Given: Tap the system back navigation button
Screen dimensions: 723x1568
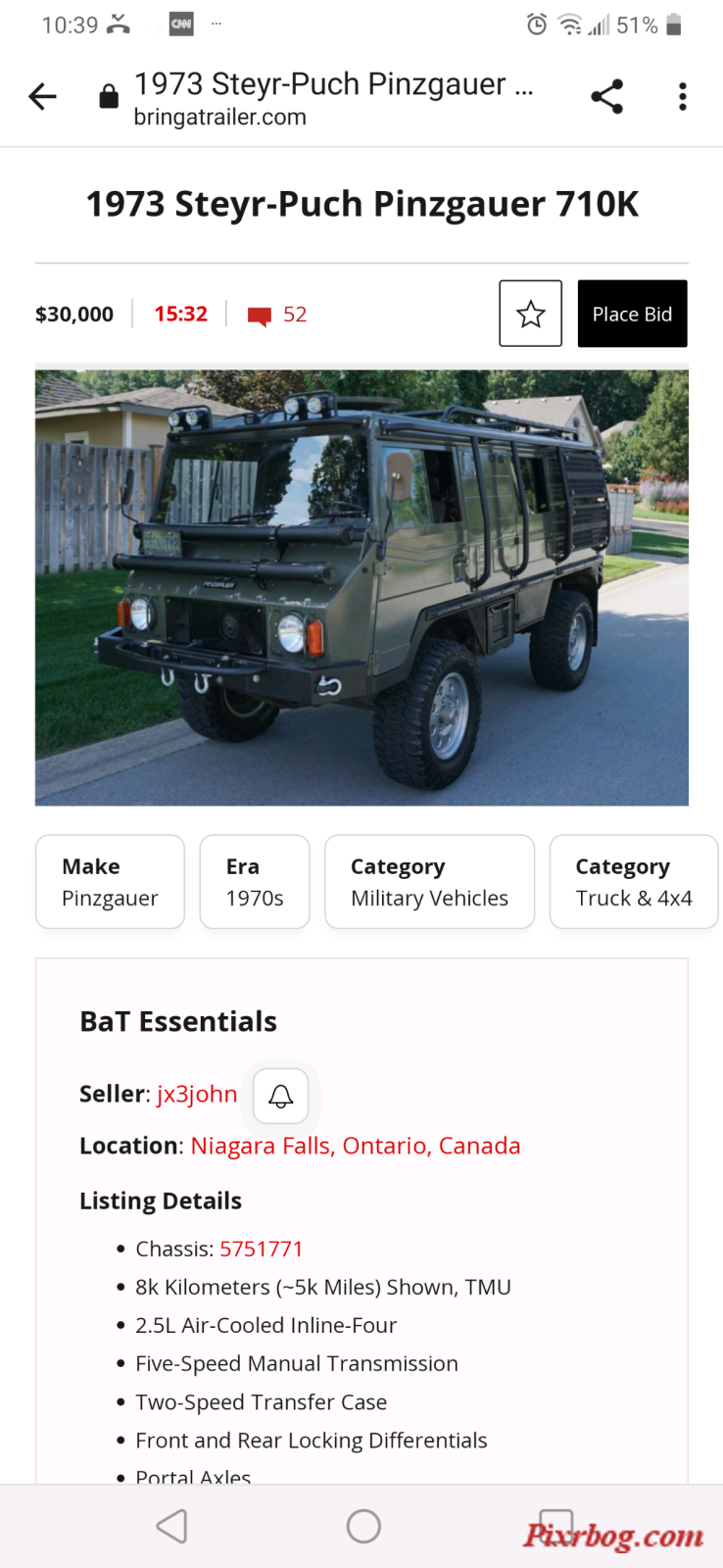Looking at the screenshot, I should 172,1526.
